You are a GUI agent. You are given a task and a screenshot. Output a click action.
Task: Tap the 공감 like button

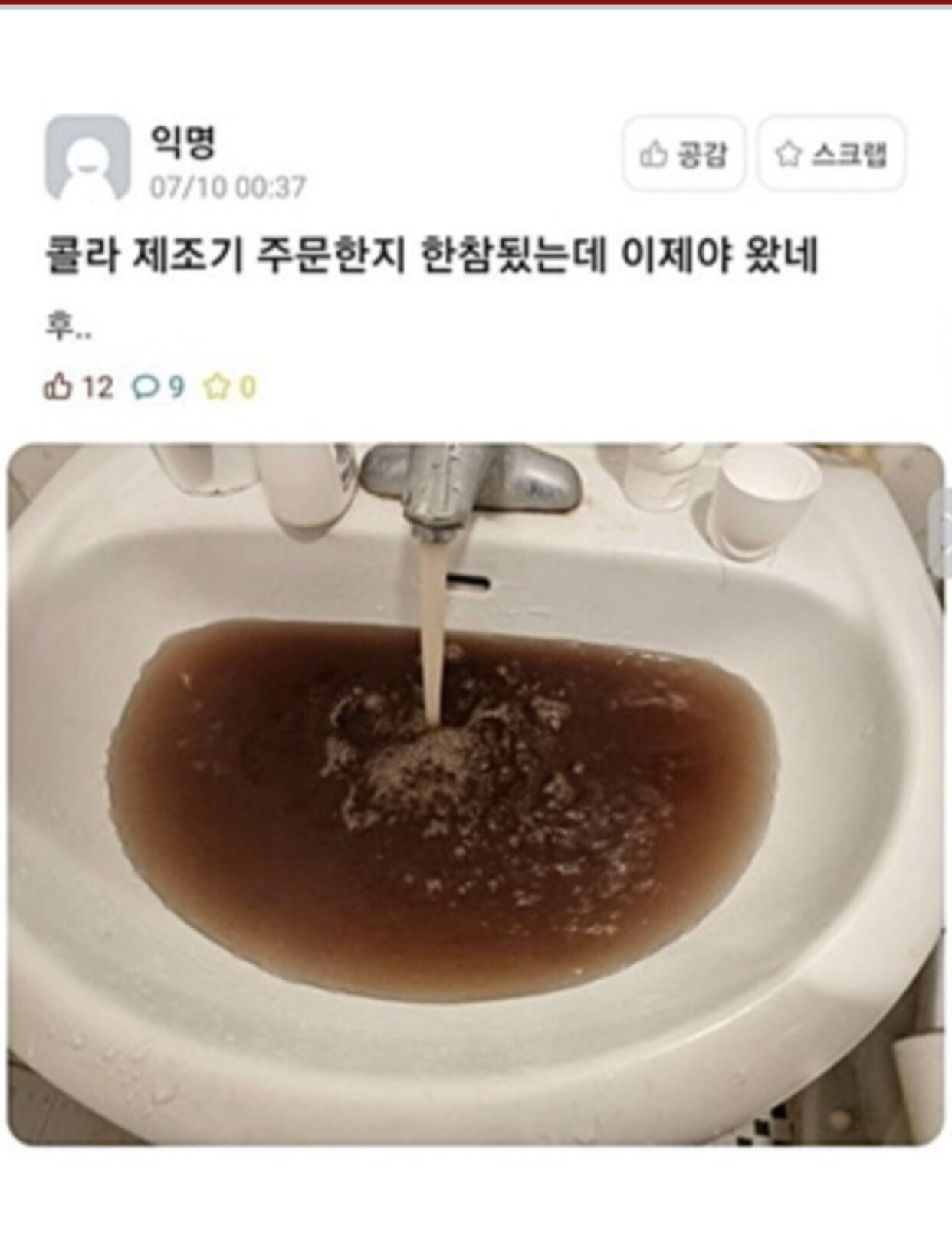coord(683,154)
